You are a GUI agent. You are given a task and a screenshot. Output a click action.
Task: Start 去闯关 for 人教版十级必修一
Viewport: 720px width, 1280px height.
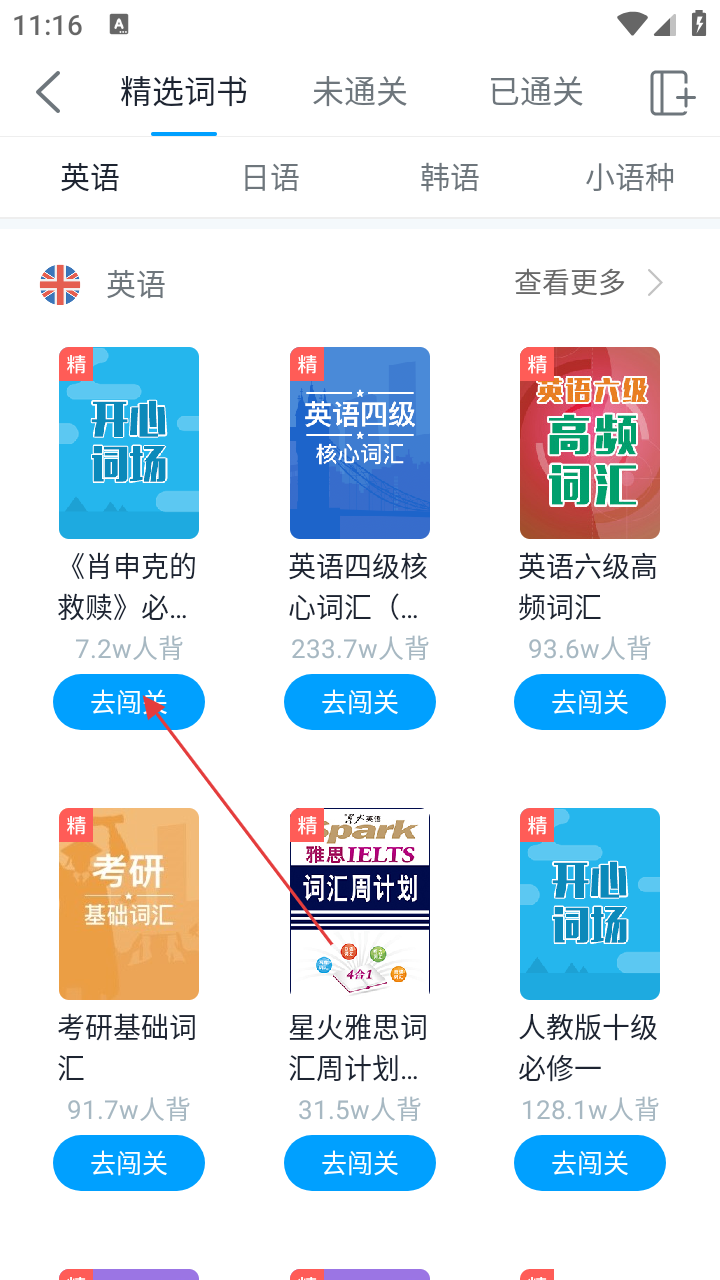pyautogui.click(x=590, y=1163)
